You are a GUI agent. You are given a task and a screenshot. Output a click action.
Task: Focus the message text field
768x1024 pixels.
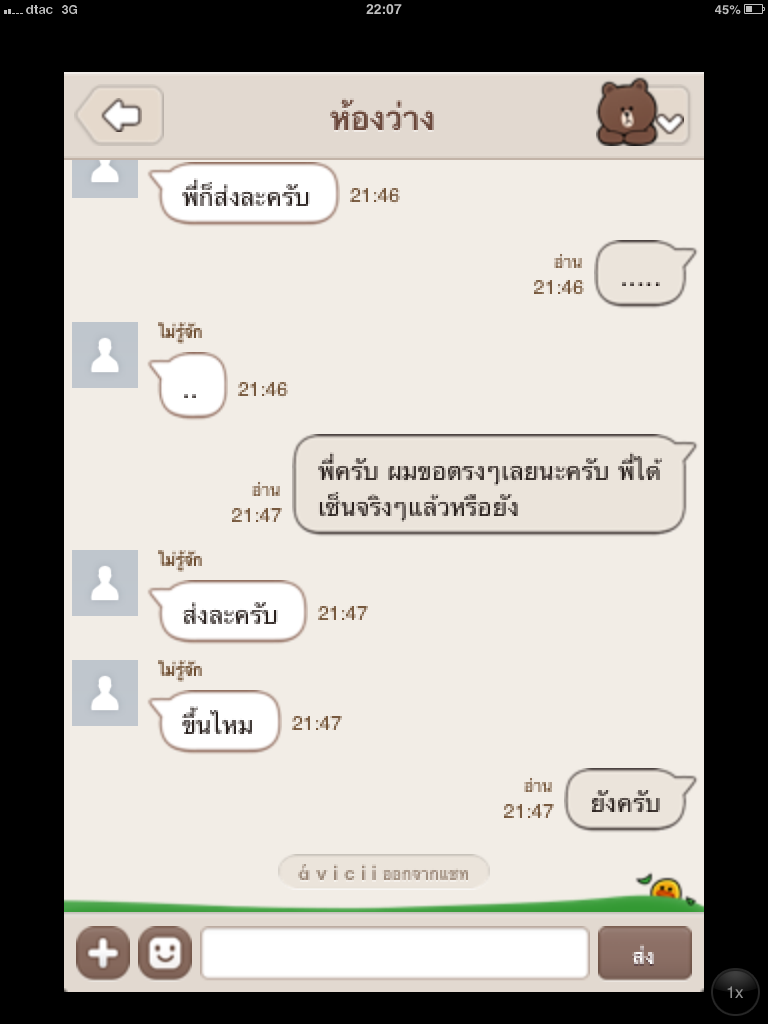[x=394, y=952]
